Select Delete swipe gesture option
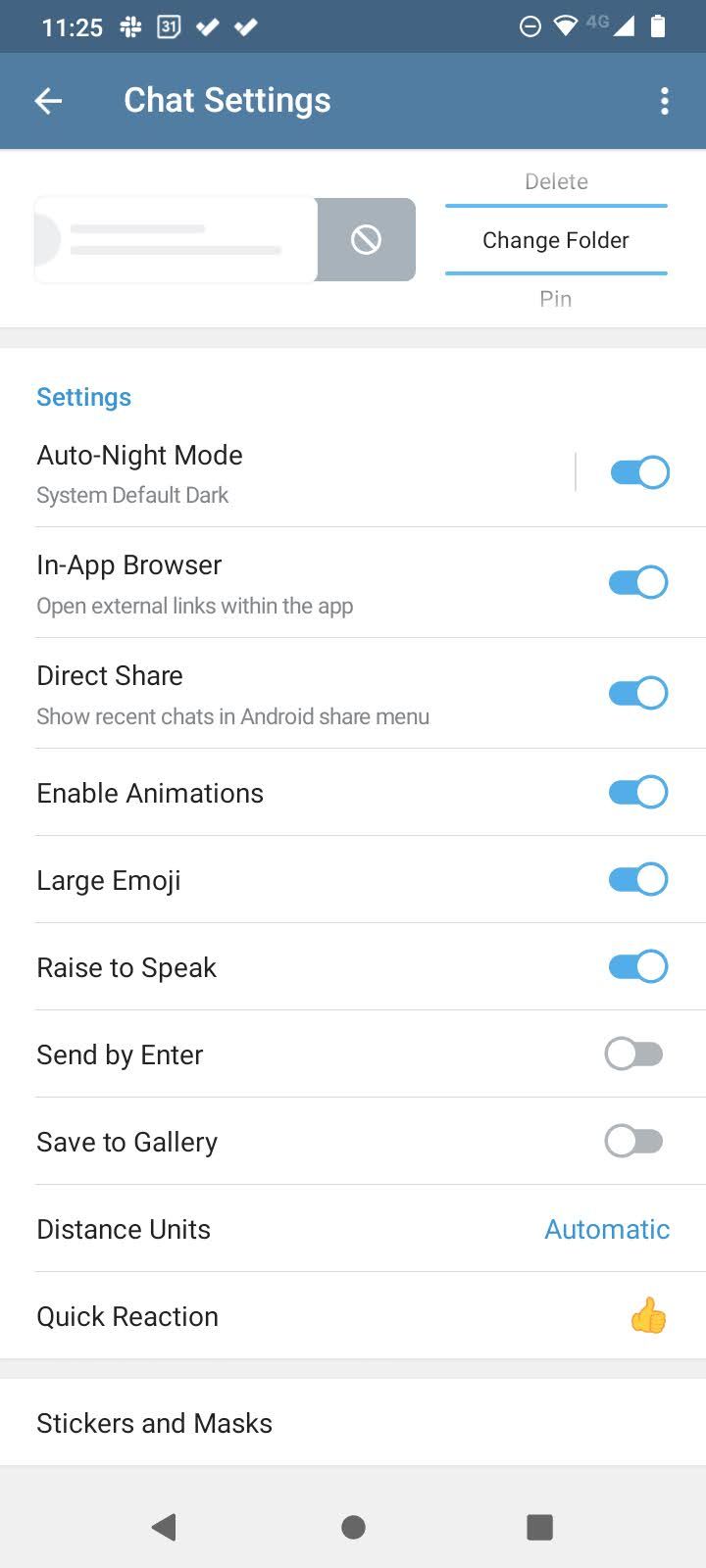 point(556,181)
